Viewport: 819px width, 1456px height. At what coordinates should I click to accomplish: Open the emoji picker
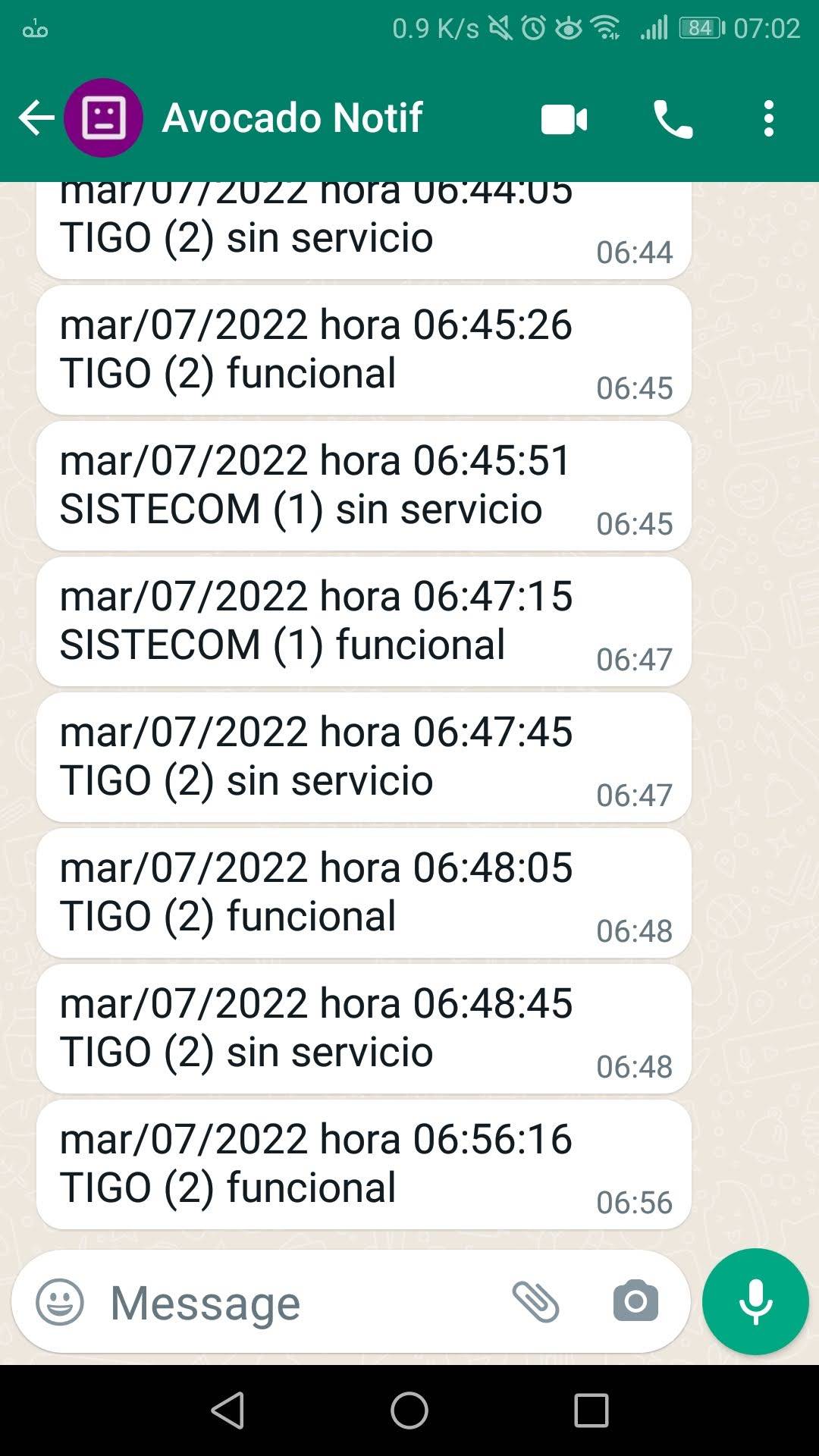coord(60,1302)
